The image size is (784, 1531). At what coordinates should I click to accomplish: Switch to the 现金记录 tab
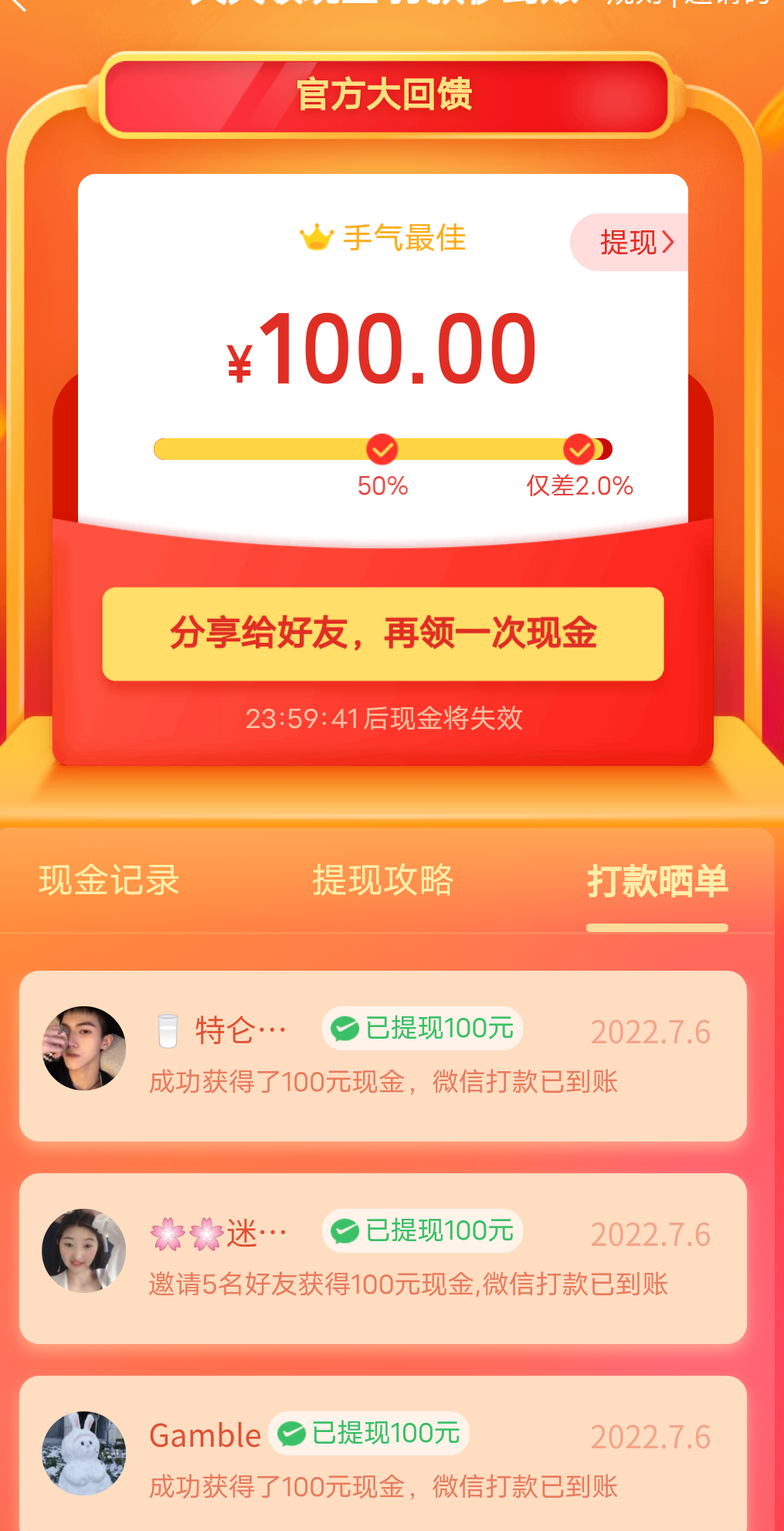tap(107, 880)
